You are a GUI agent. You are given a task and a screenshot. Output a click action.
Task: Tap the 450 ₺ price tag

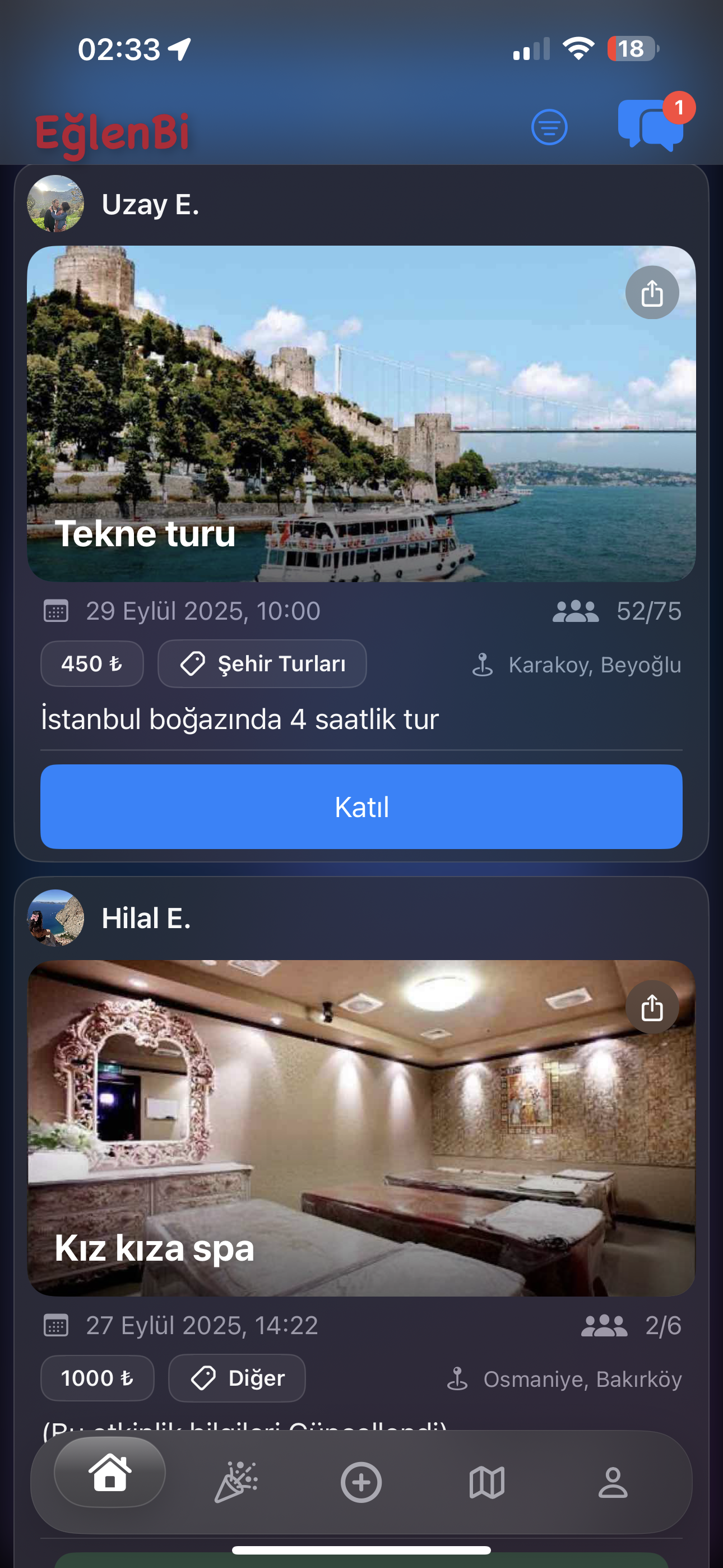(92, 663)
